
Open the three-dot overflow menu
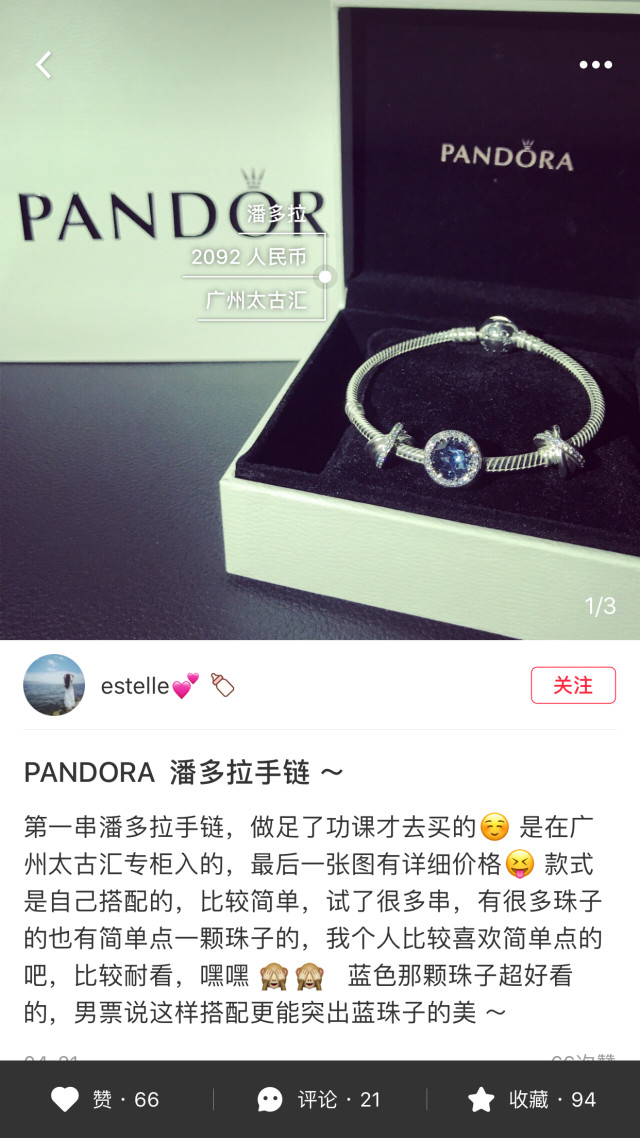tap(595, 65)
